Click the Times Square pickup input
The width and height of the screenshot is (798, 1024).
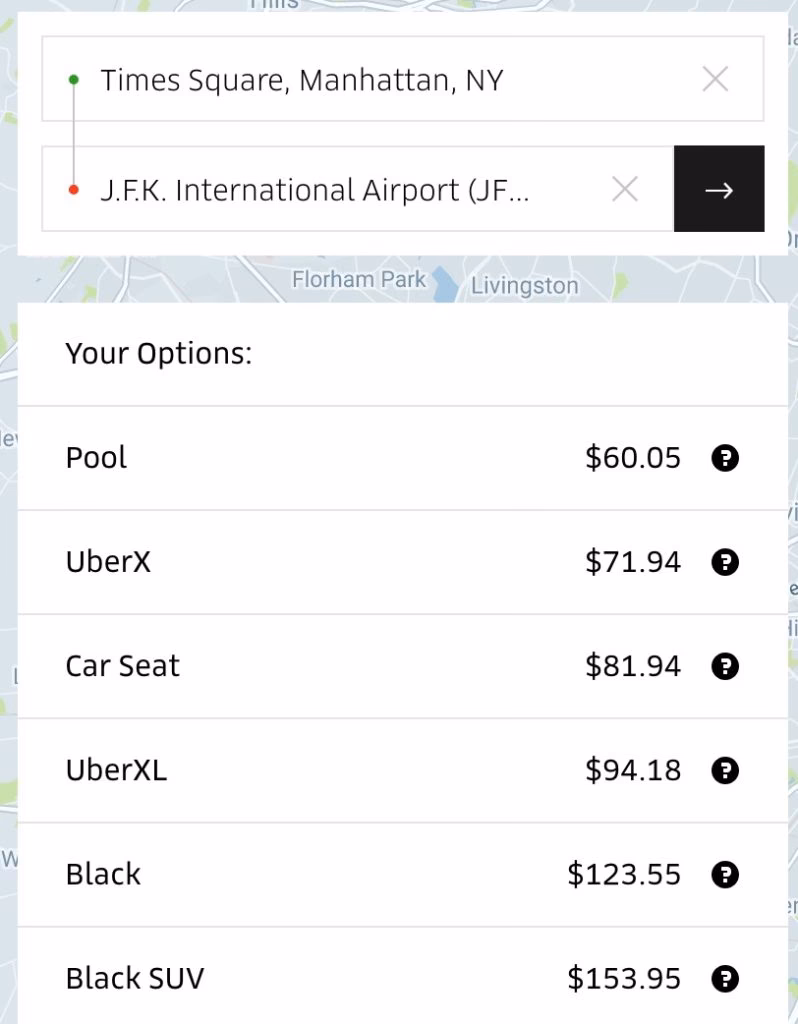(300, 80)
